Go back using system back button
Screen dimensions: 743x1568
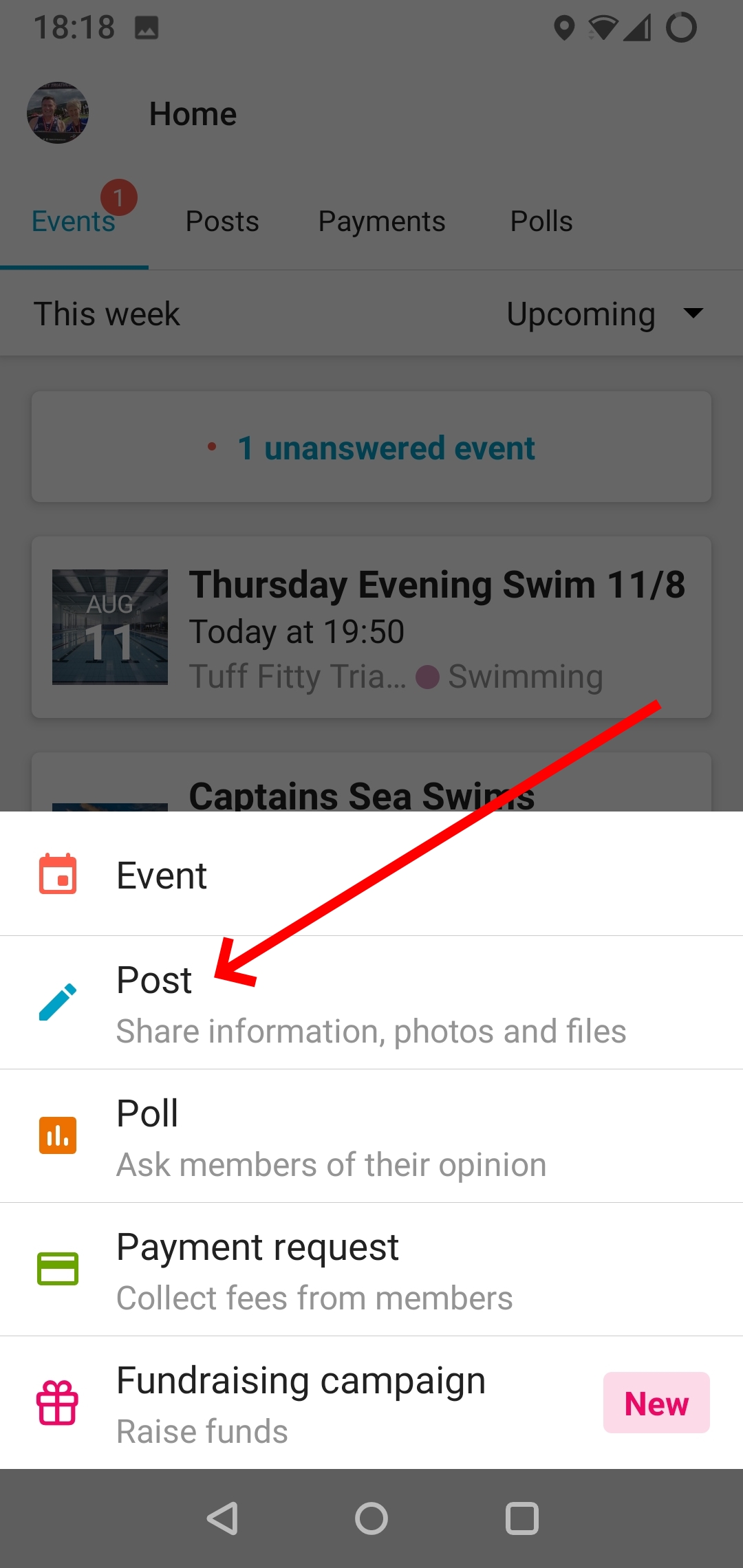point(222,1518)
